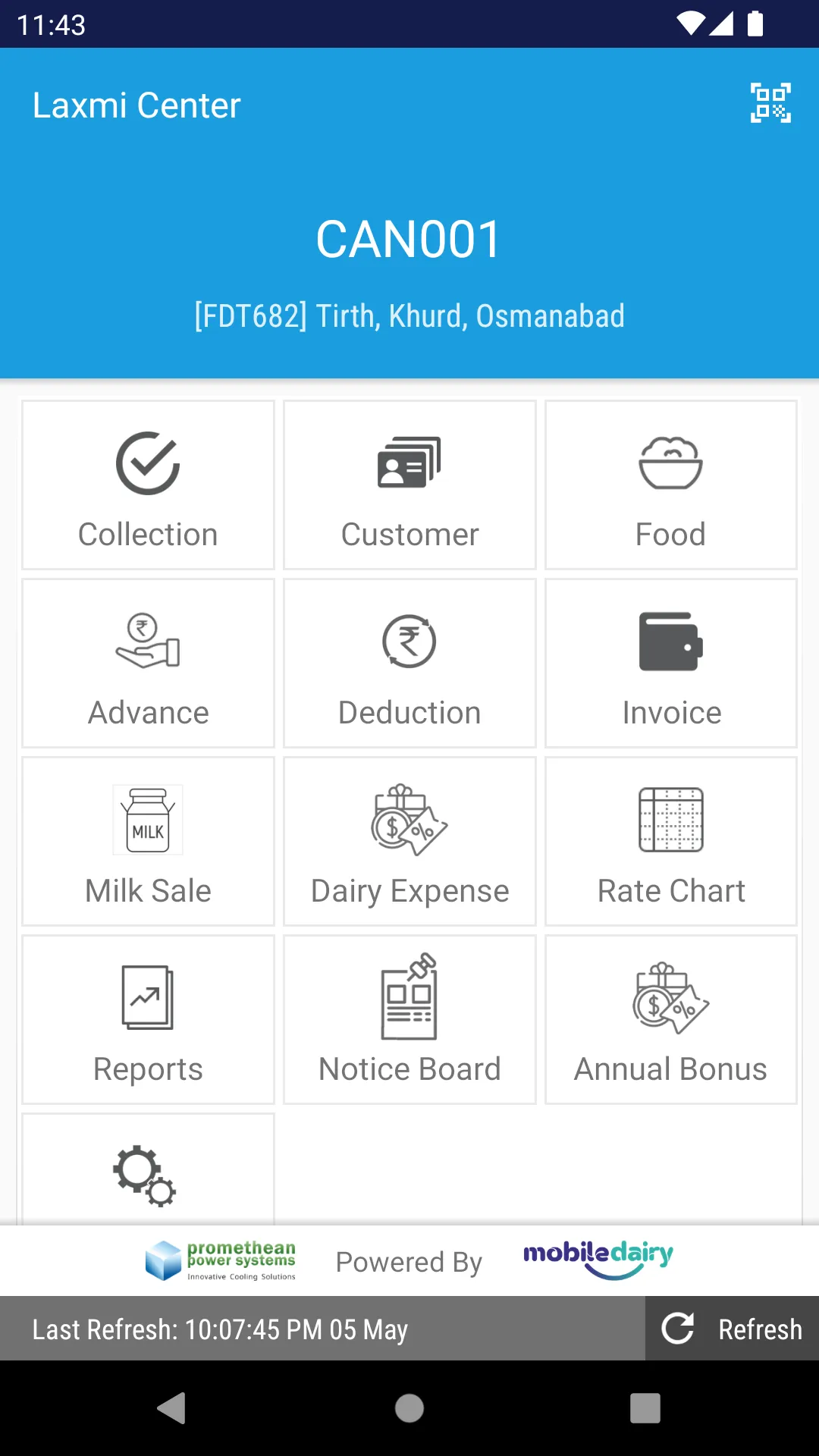Screen dimensions: 819x1456
Task: Open the QR code scanner icon
Action: [x=770, y=103]
